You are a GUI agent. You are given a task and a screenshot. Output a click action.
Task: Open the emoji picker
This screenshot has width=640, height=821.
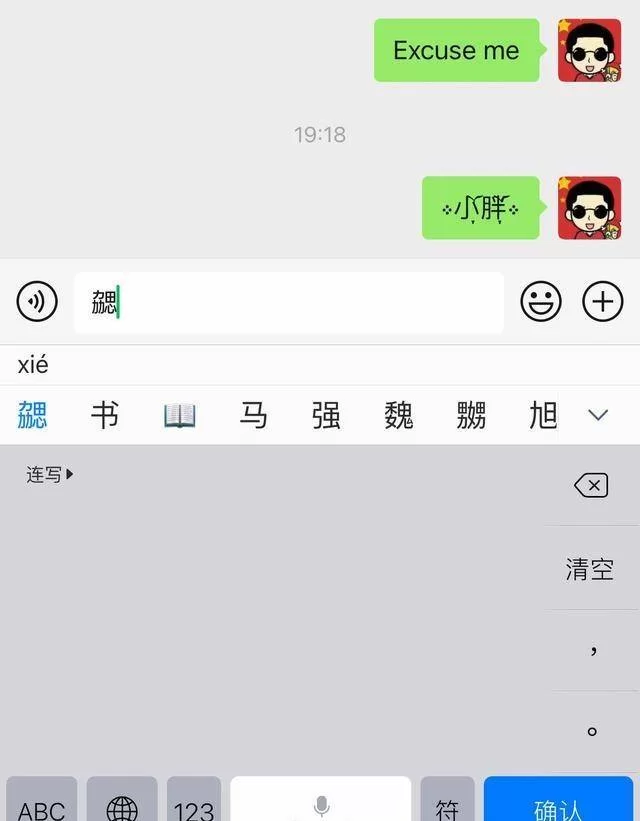(541, 301)
